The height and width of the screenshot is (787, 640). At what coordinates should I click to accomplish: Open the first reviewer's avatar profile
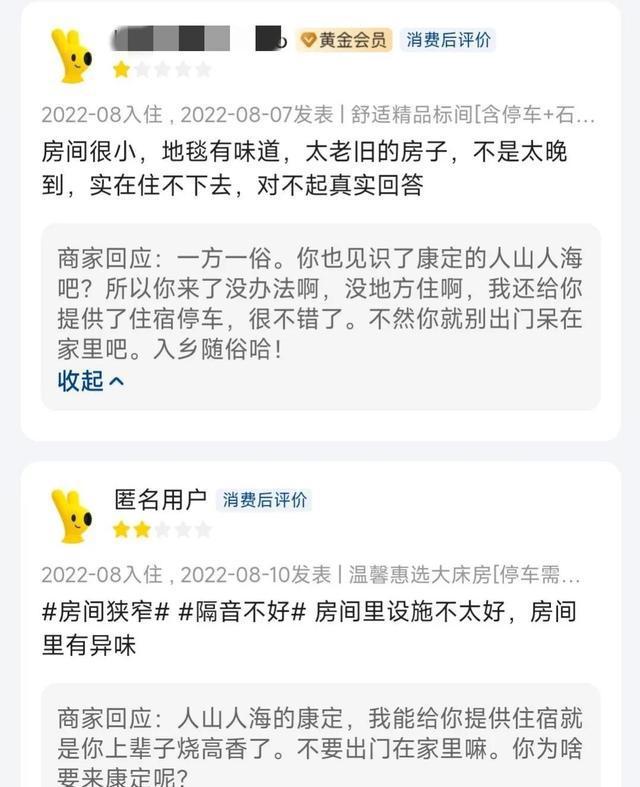[x=71, y=55]
